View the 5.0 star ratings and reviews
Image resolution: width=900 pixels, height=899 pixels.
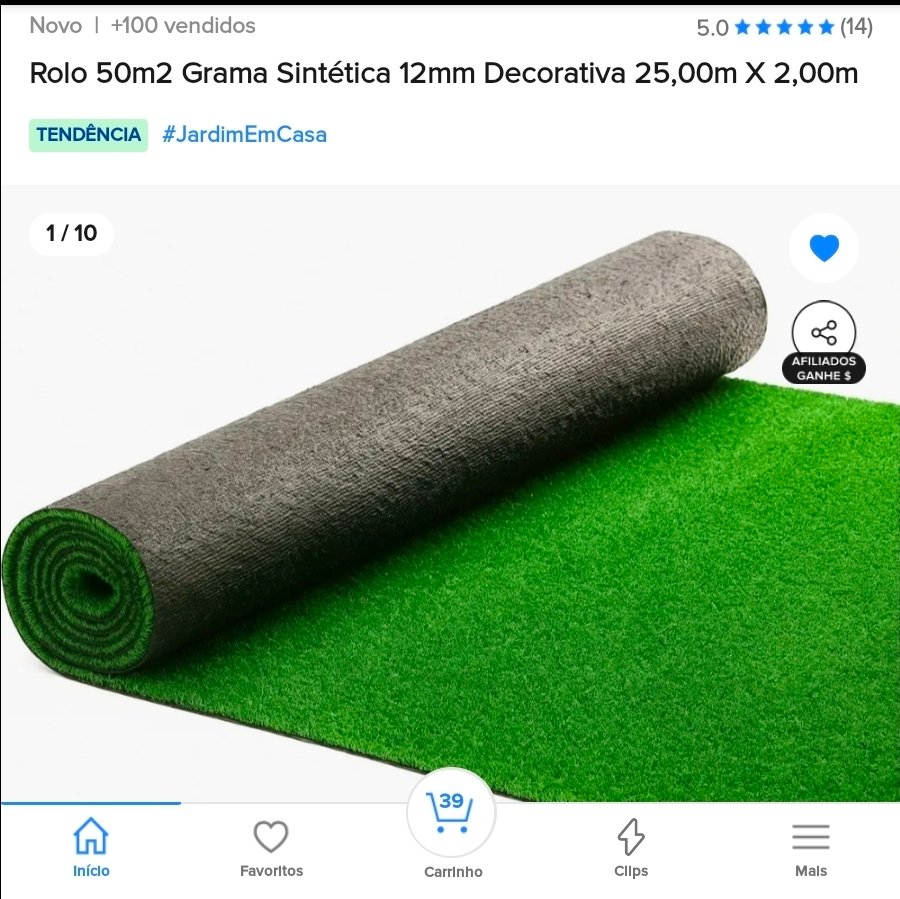click(784, 27)
